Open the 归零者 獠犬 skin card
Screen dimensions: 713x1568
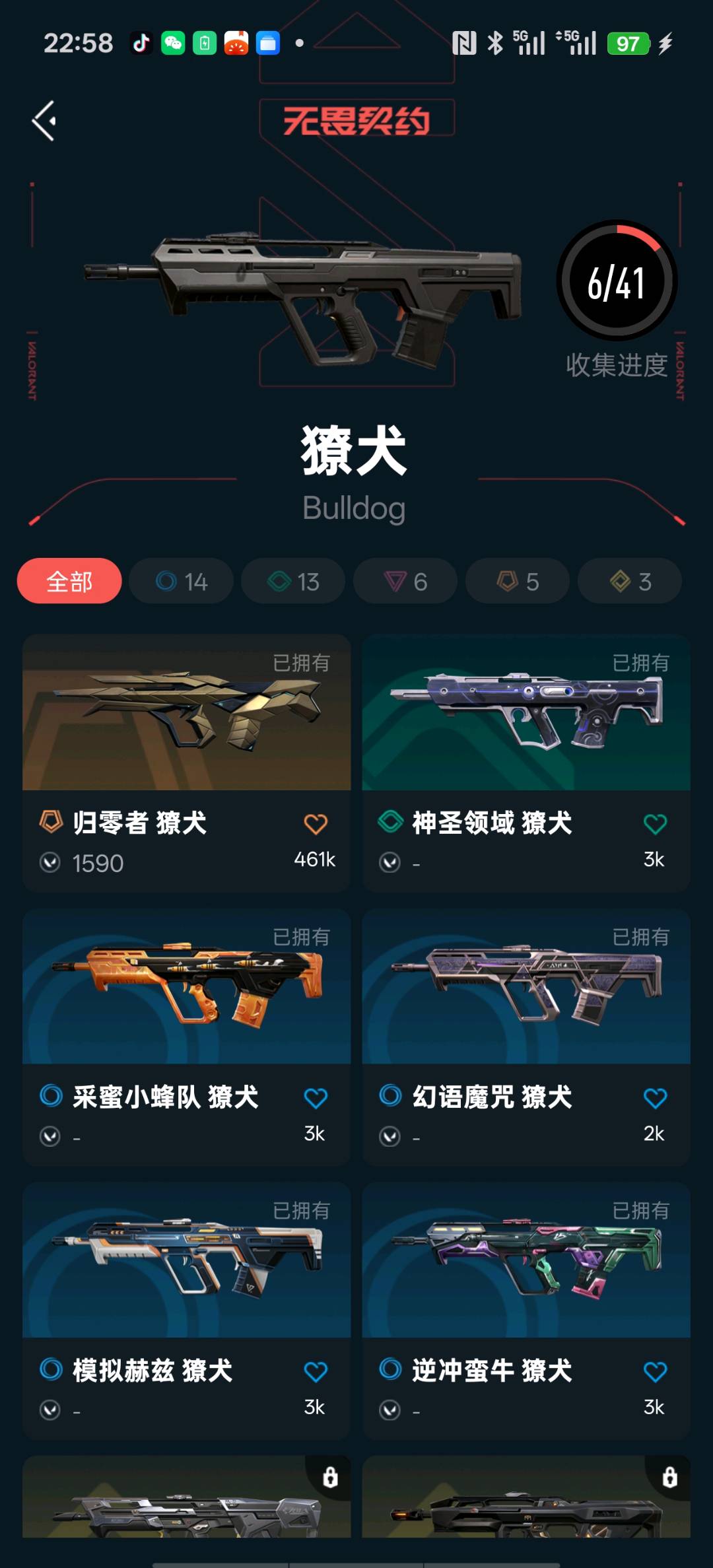tap(187, 763)
